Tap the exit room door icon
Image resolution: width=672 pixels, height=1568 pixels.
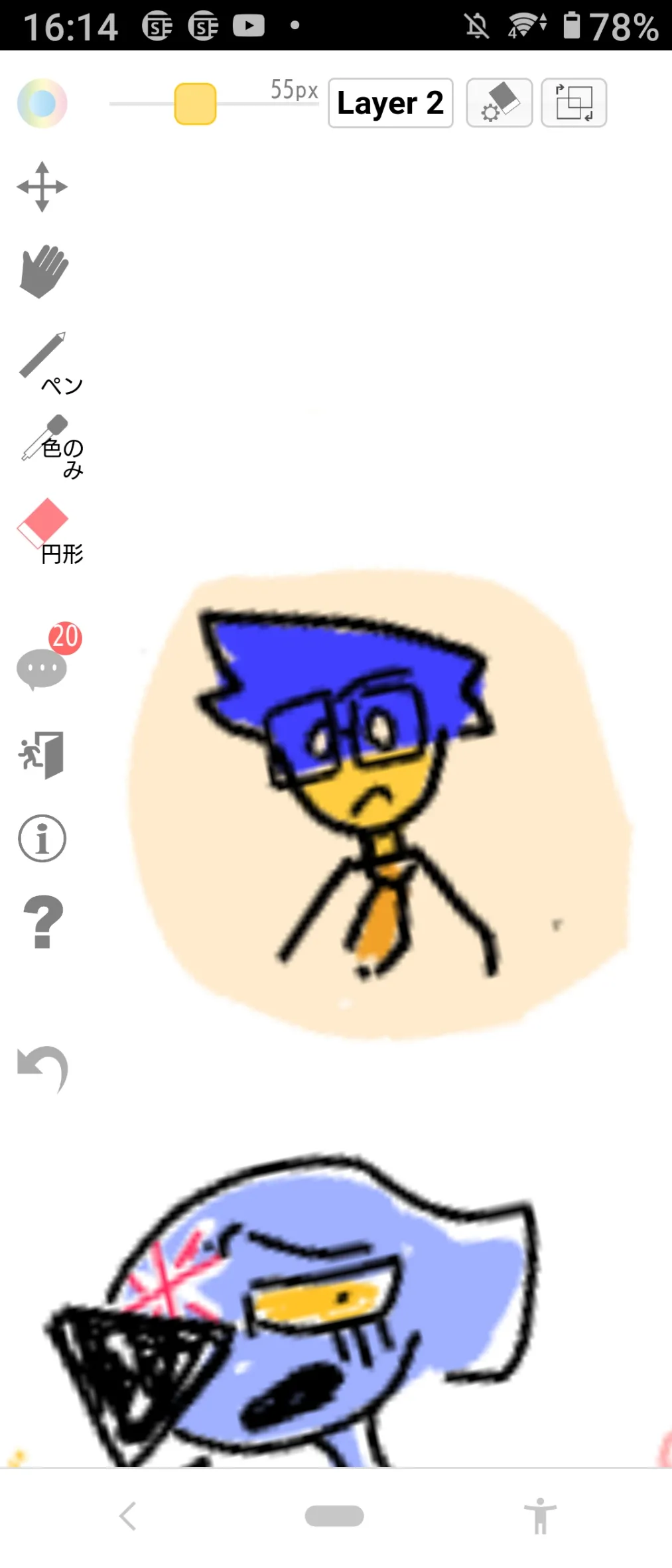(42, 755)
